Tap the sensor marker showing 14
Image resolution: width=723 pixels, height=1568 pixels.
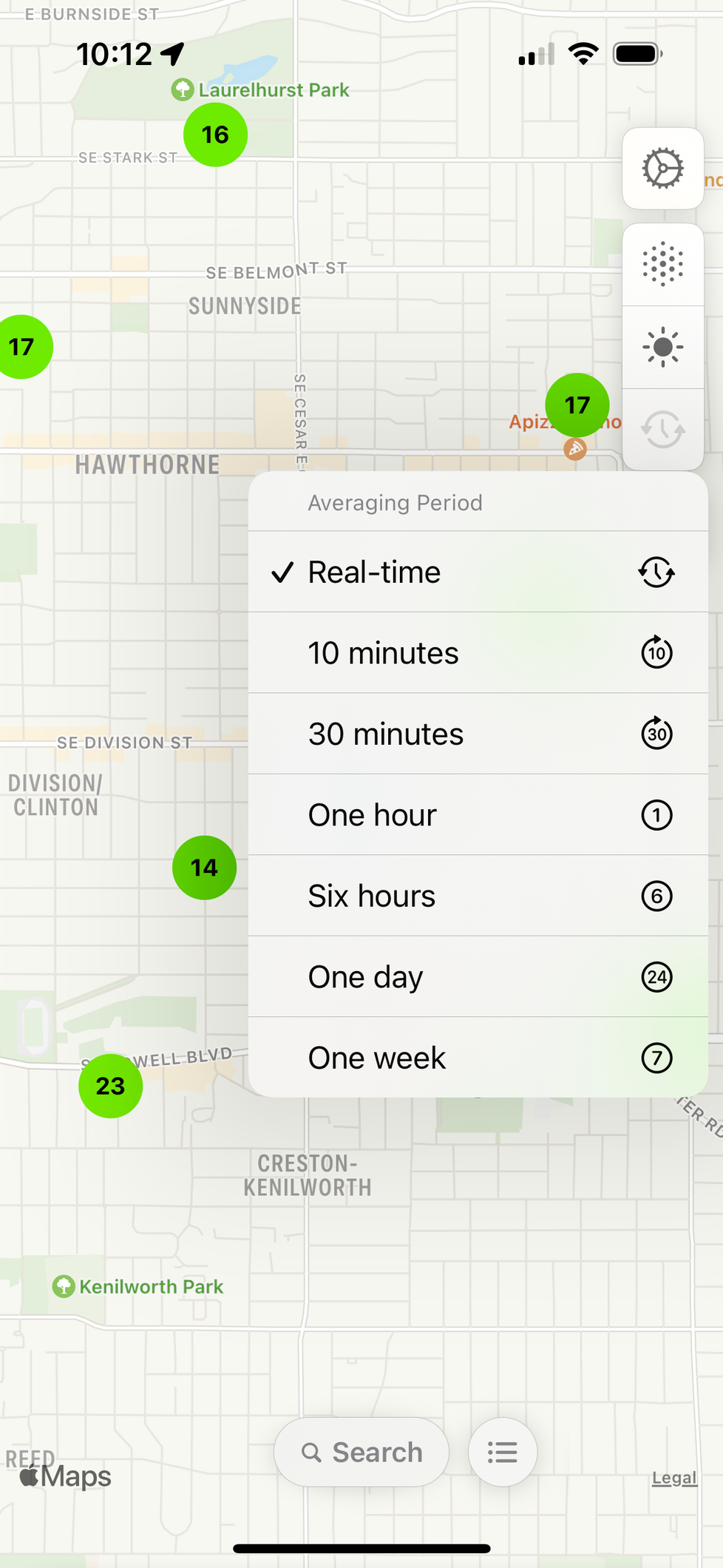coord(204,868)
